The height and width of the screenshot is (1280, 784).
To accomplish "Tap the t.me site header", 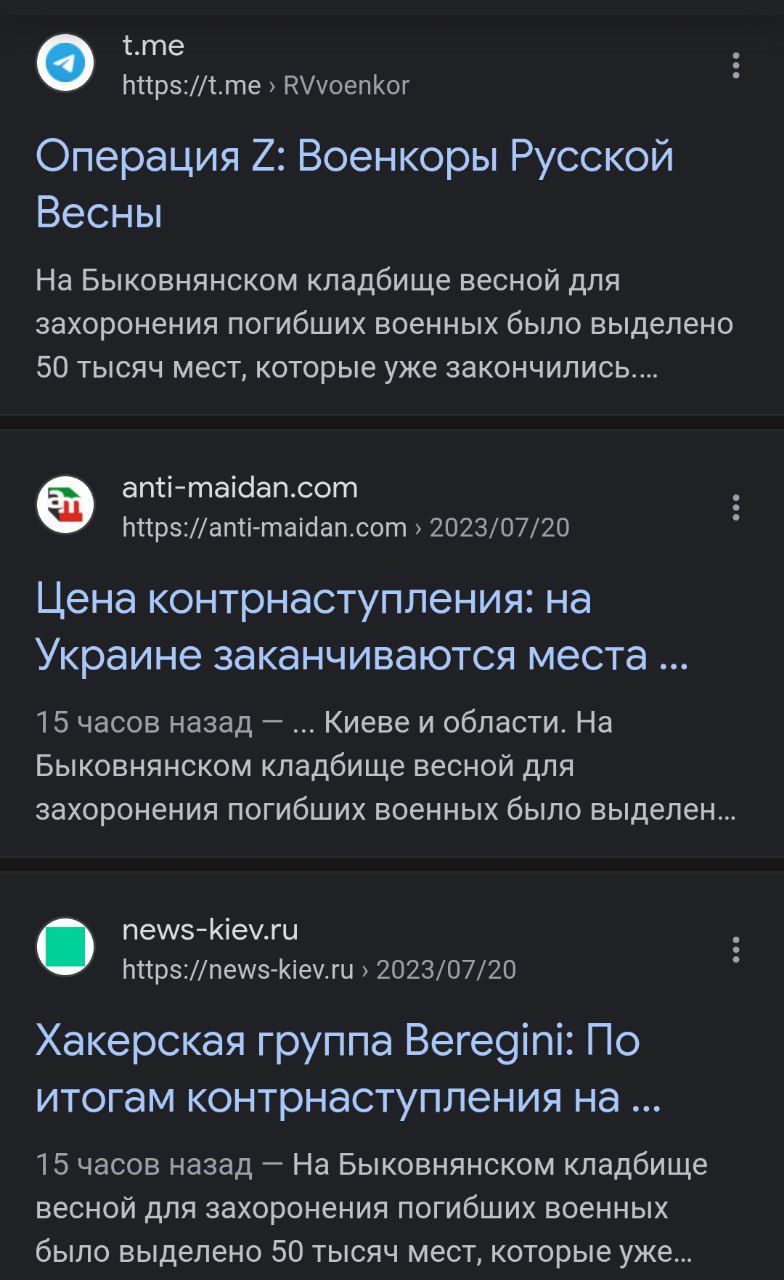I will [x=222, y=65].
